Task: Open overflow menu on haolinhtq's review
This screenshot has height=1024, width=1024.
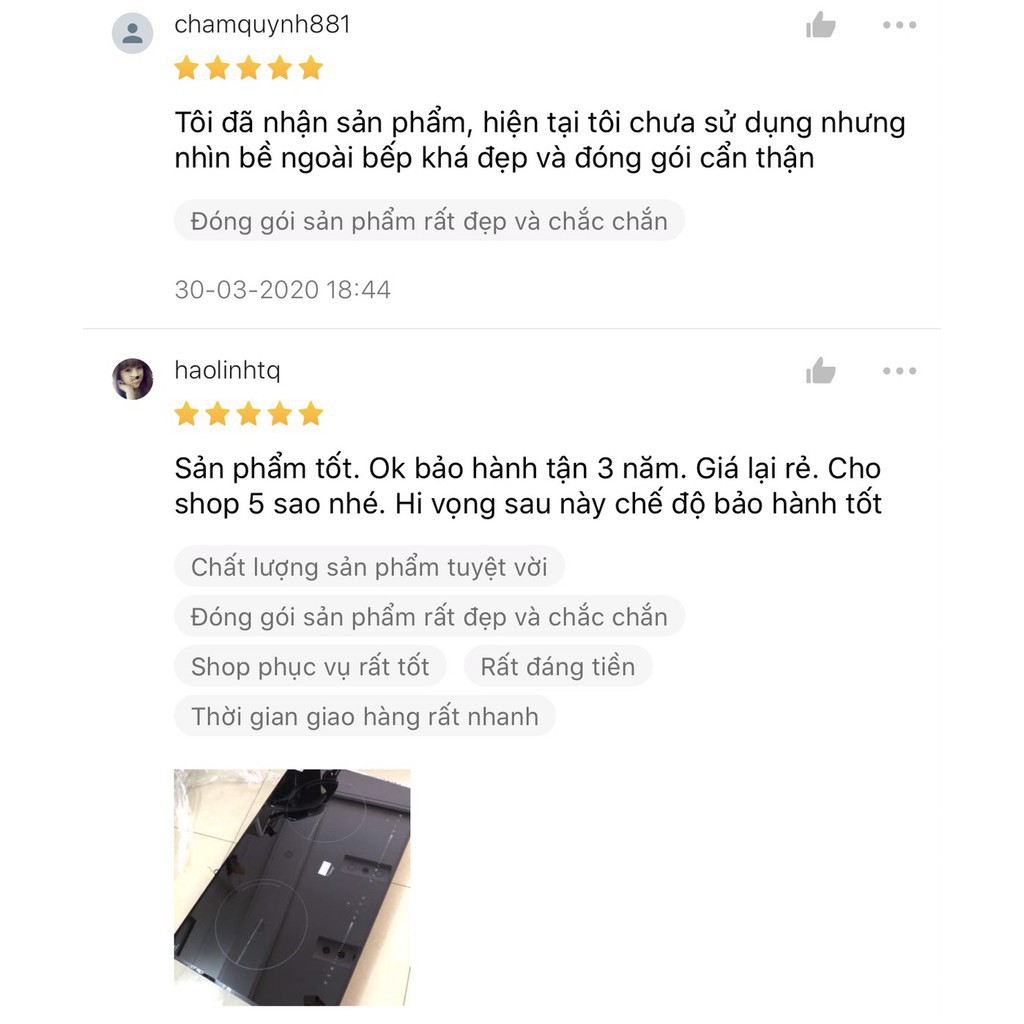Action: [899, 372]
